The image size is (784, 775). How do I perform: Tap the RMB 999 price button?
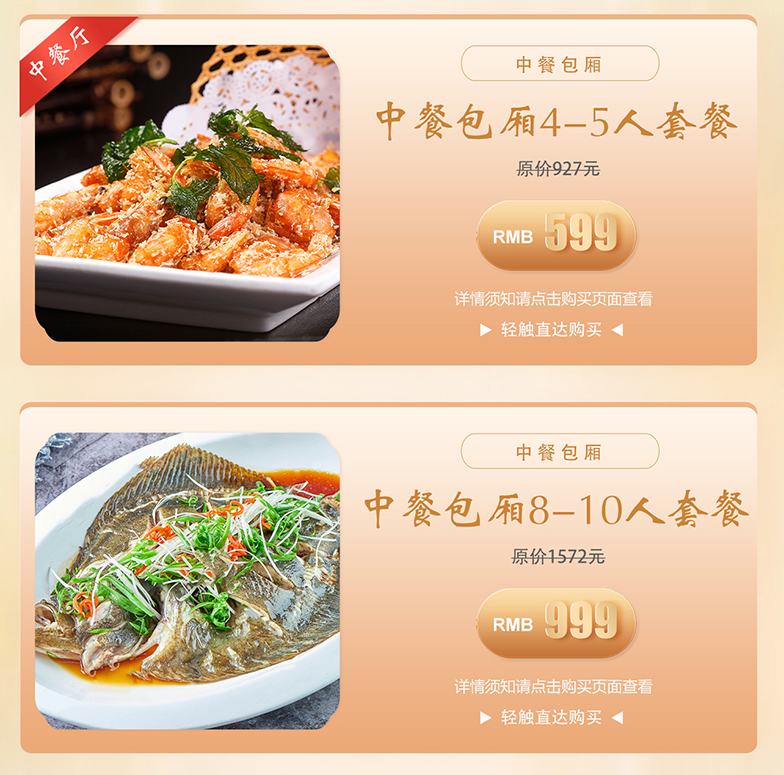(x=556, y=623)
